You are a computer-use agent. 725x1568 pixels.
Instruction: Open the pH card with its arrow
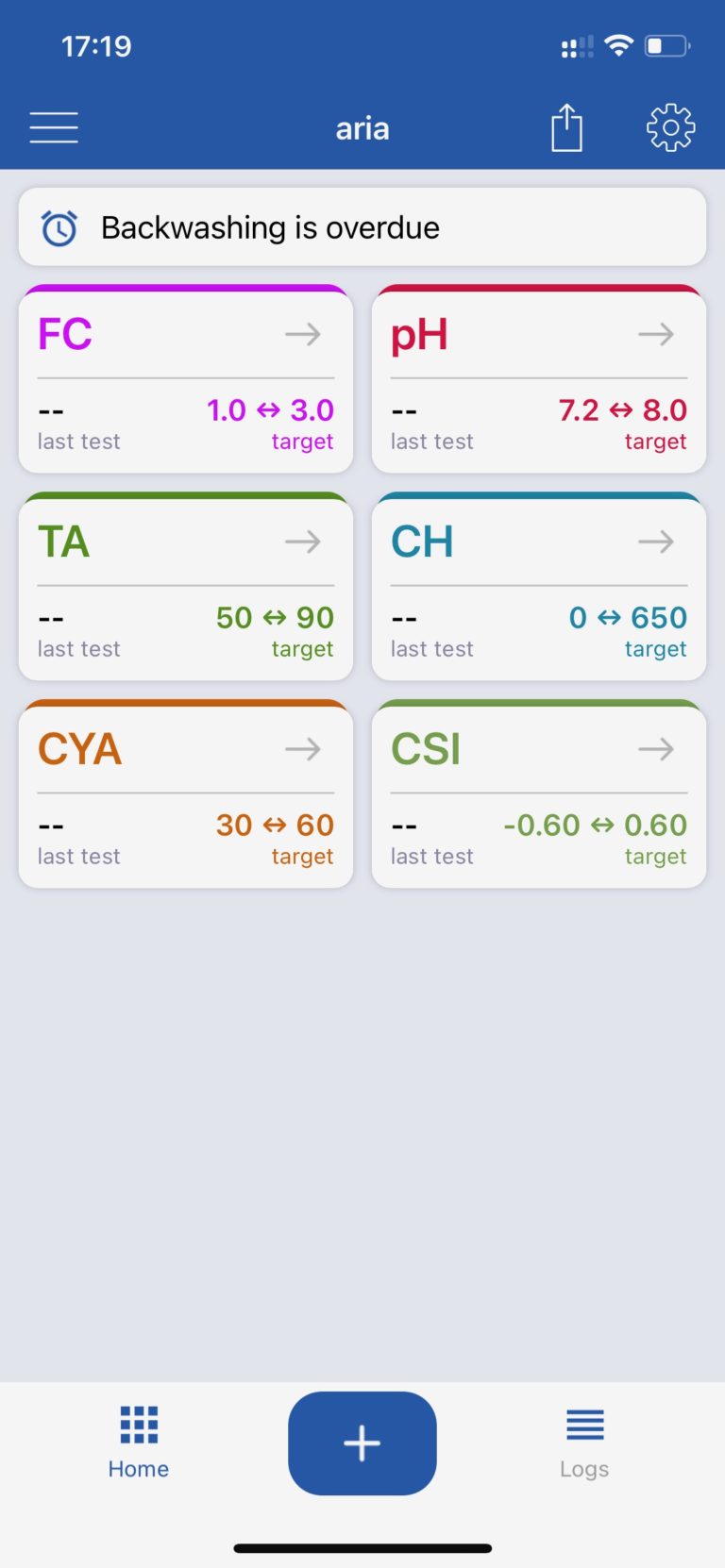pyautogui.click(x=654, y=333)
